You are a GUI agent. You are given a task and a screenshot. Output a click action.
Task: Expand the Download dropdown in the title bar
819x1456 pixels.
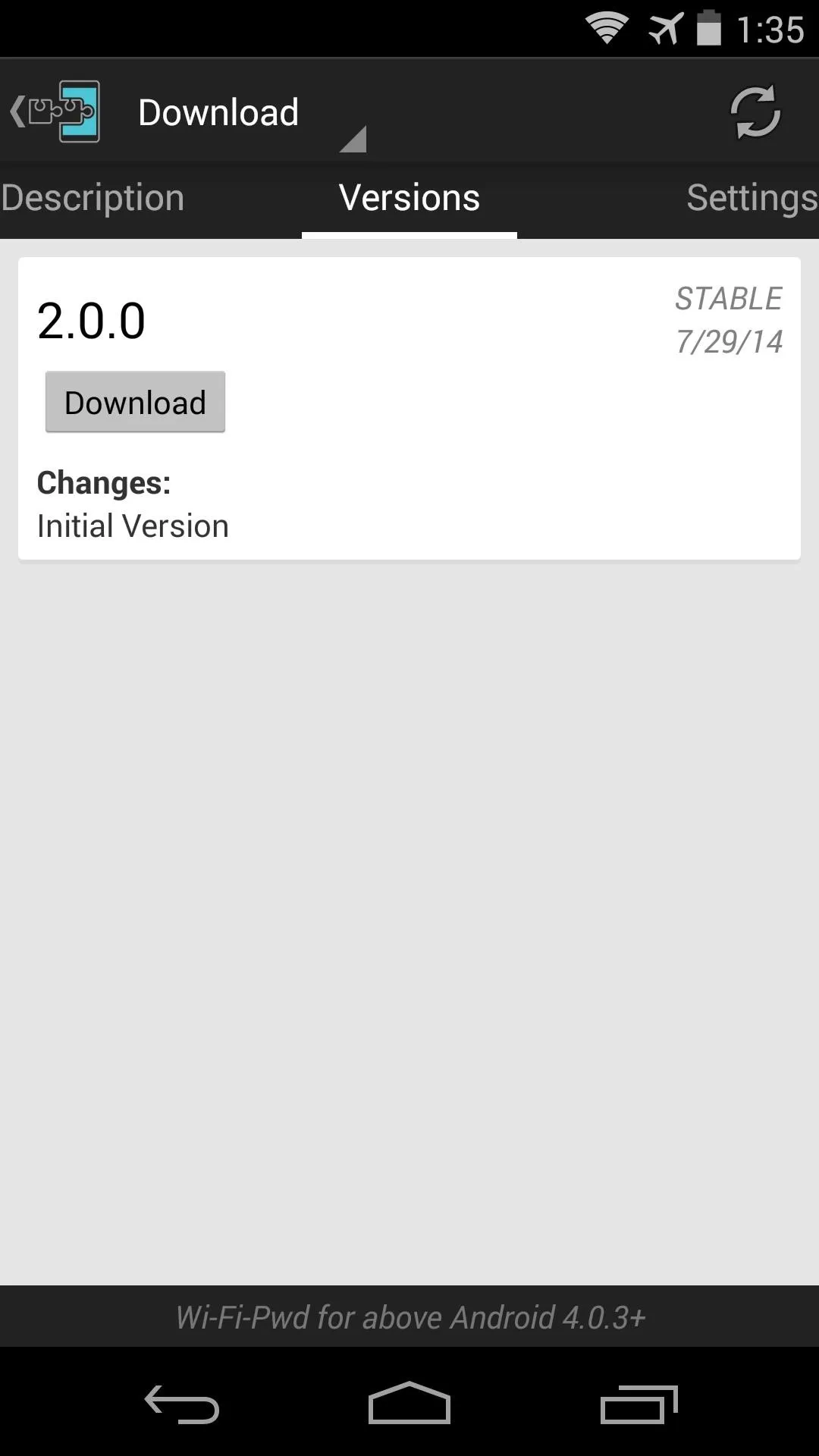pos(252,113)
